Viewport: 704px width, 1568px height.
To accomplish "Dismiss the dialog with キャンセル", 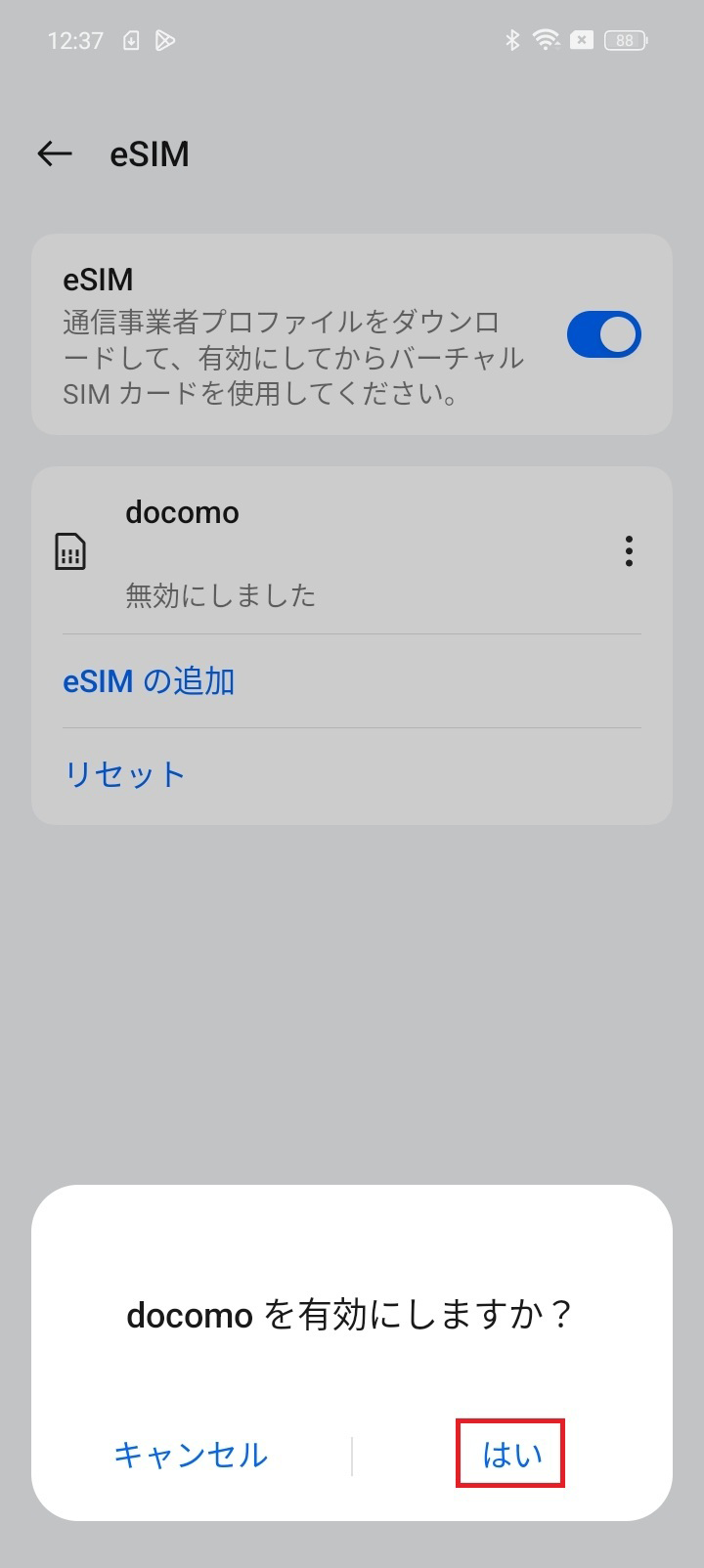I will point(192,1454).
